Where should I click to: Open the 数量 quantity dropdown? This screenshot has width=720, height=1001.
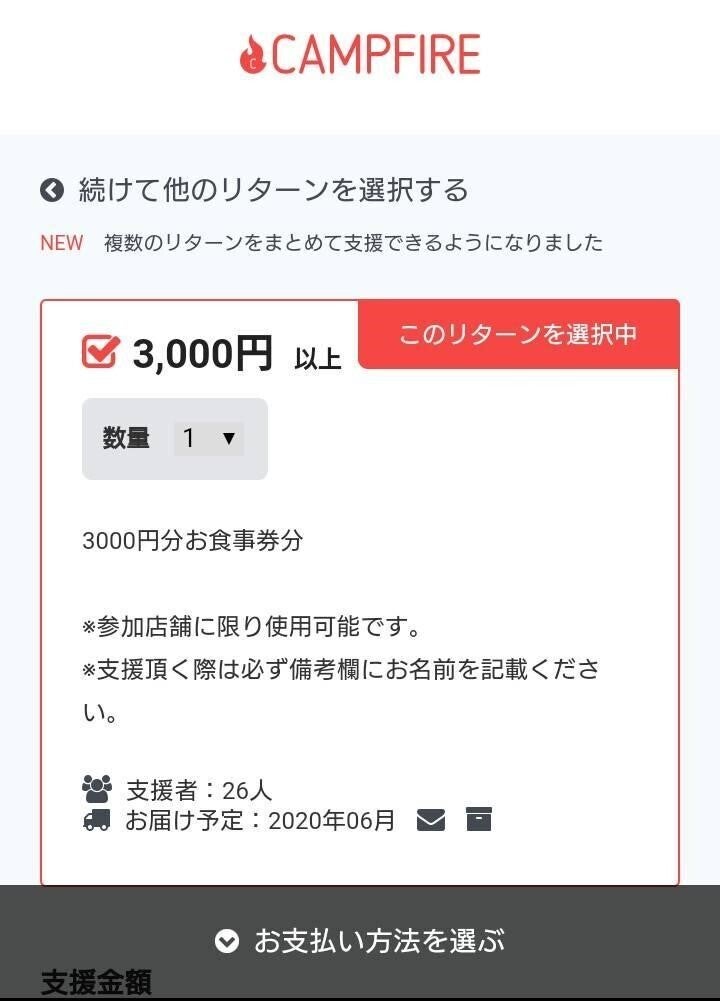[209, 438]
